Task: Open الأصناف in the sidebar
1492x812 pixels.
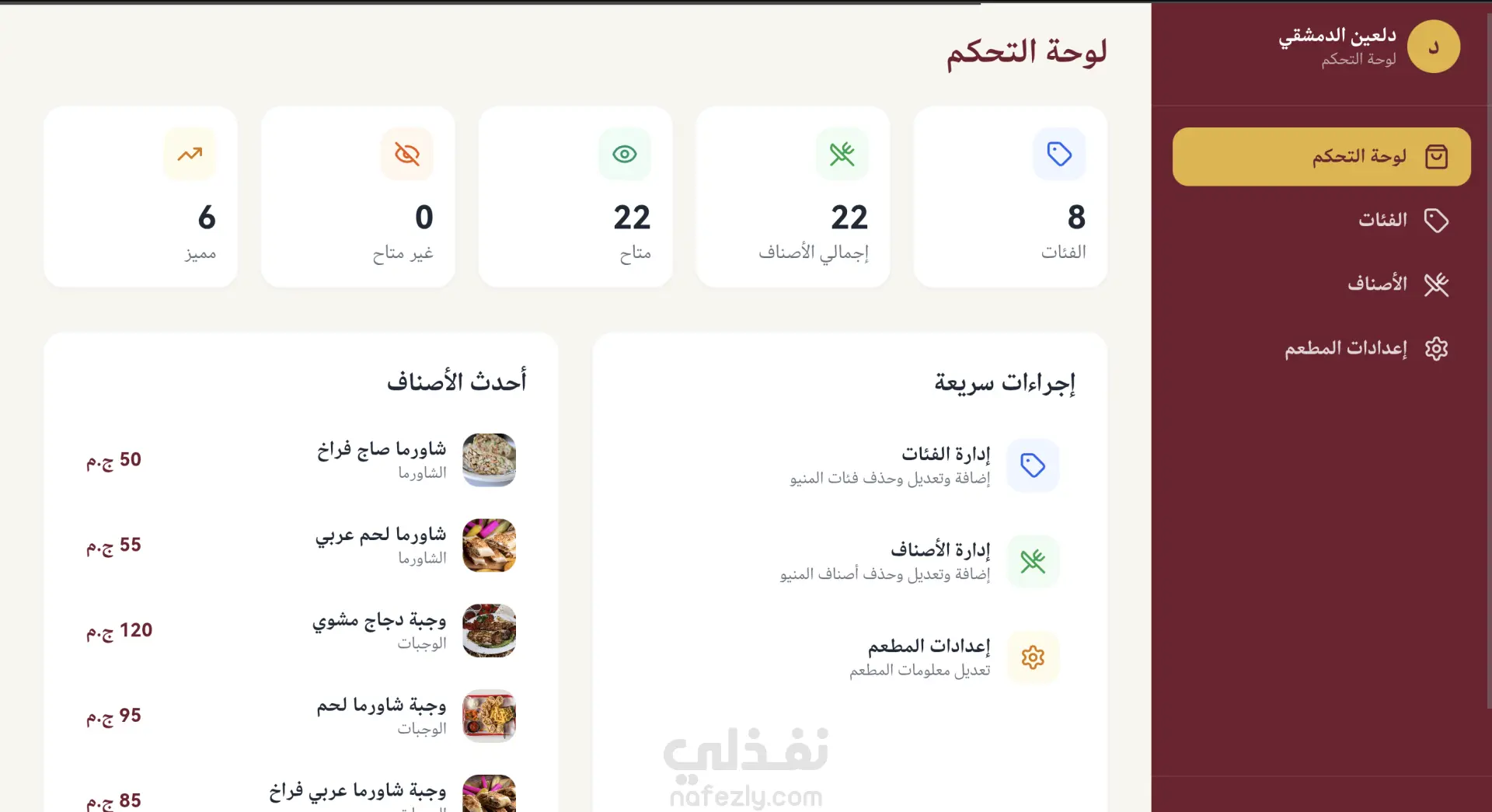Action: coord(1321,284)
